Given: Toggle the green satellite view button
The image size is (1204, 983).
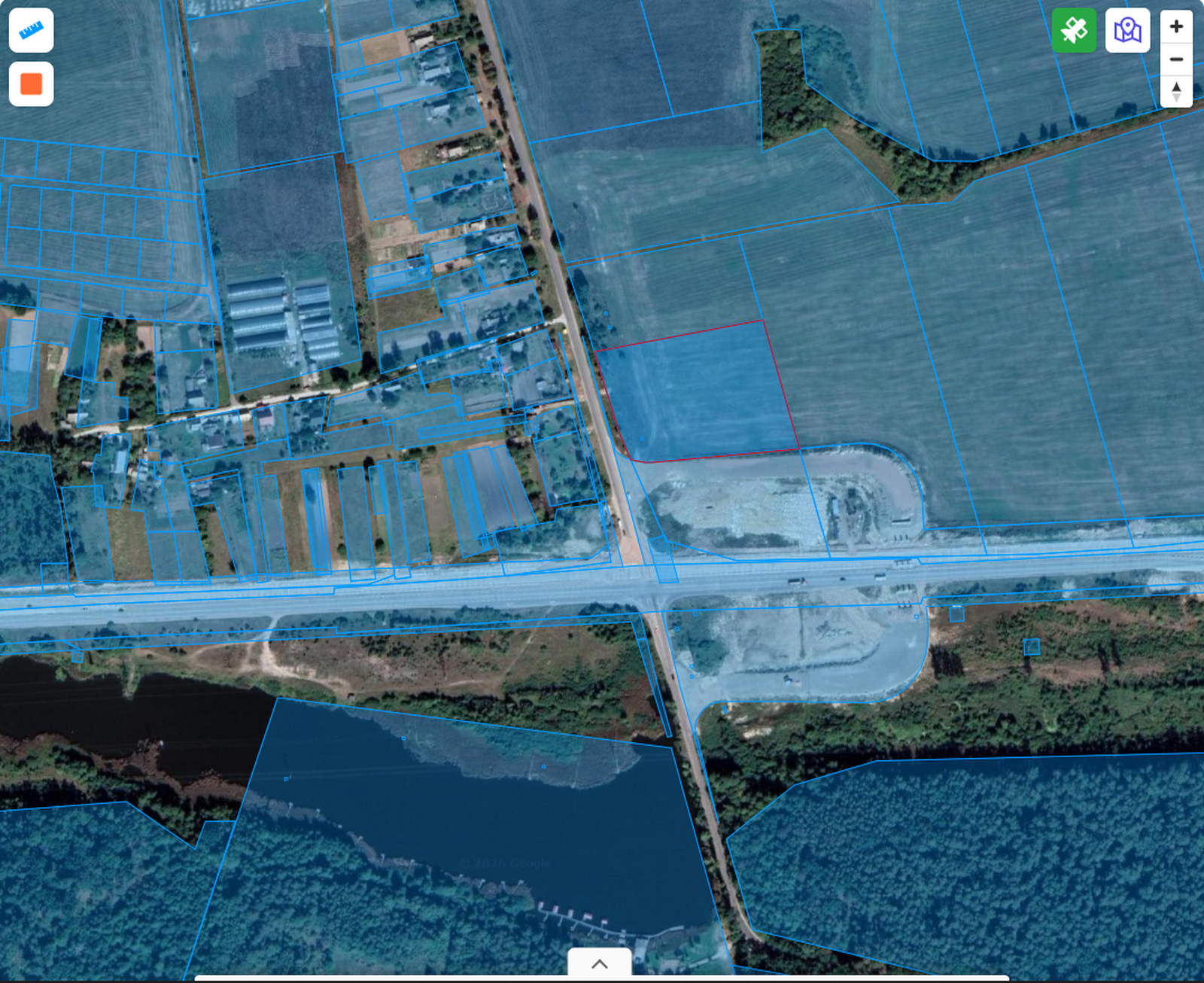Looking at the screenshot, I should click(1074, 30).
